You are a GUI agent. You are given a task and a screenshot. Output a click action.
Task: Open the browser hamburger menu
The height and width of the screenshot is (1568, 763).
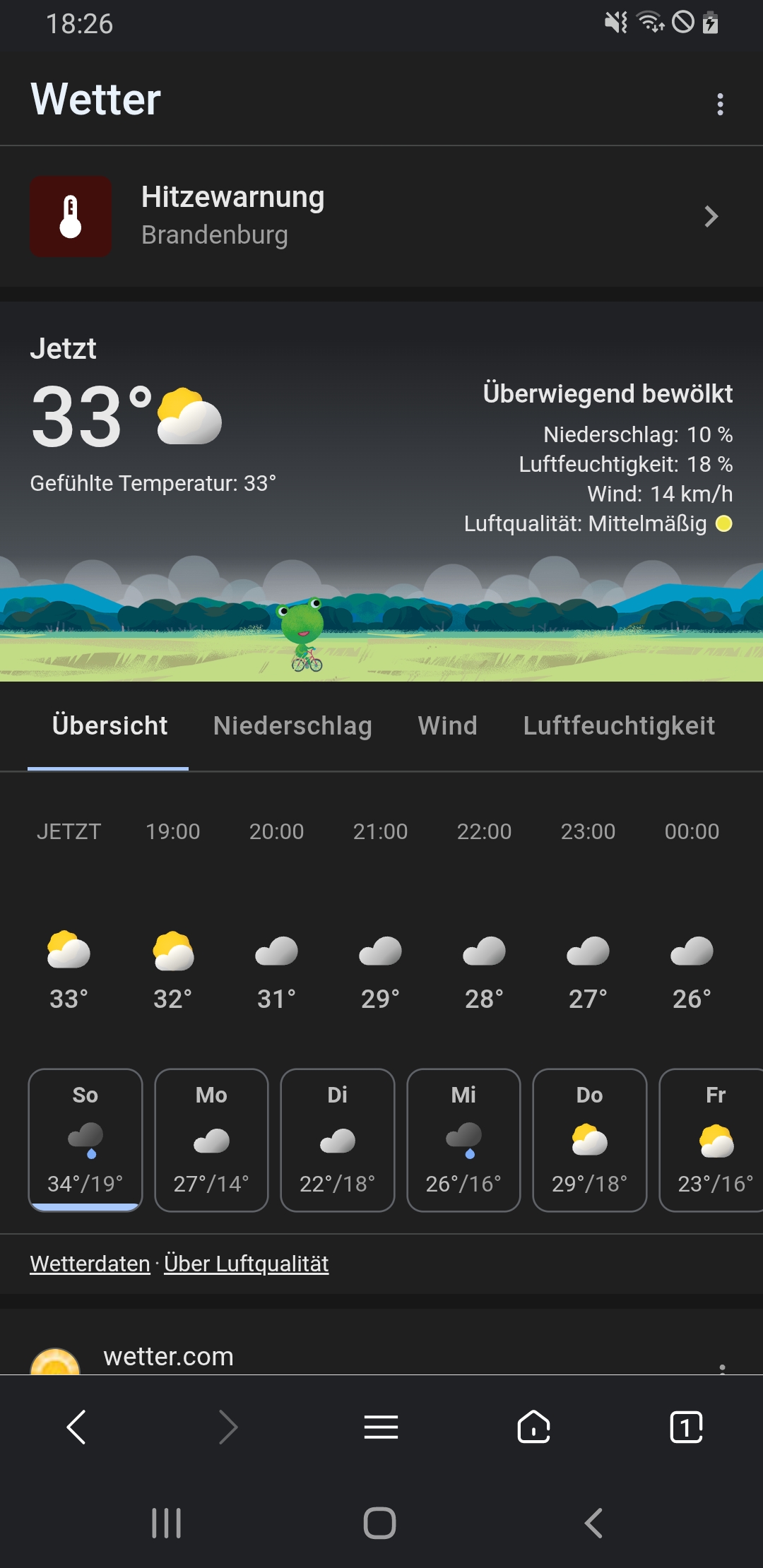381,1427
